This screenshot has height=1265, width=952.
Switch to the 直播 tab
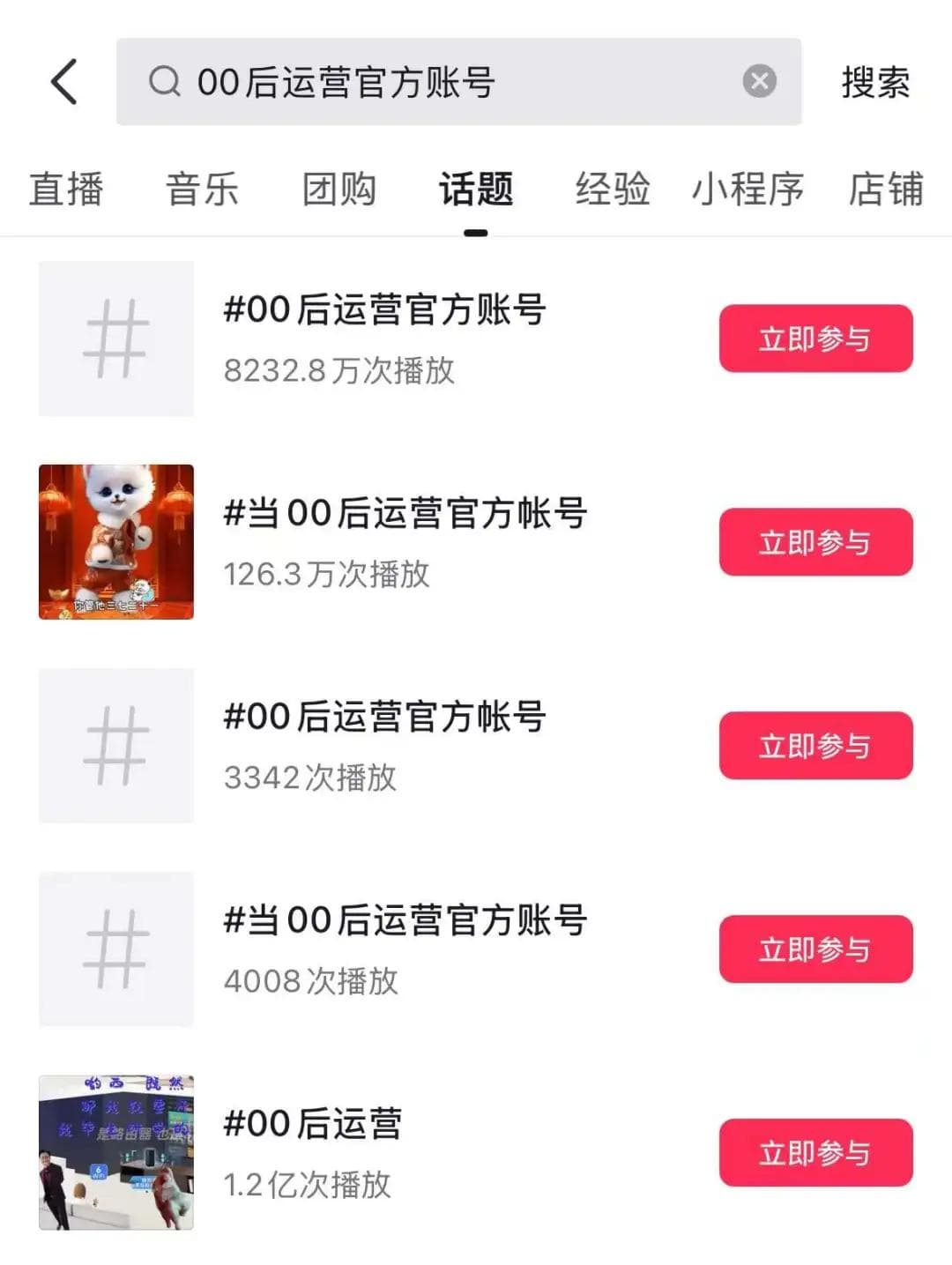coord(66,190)
